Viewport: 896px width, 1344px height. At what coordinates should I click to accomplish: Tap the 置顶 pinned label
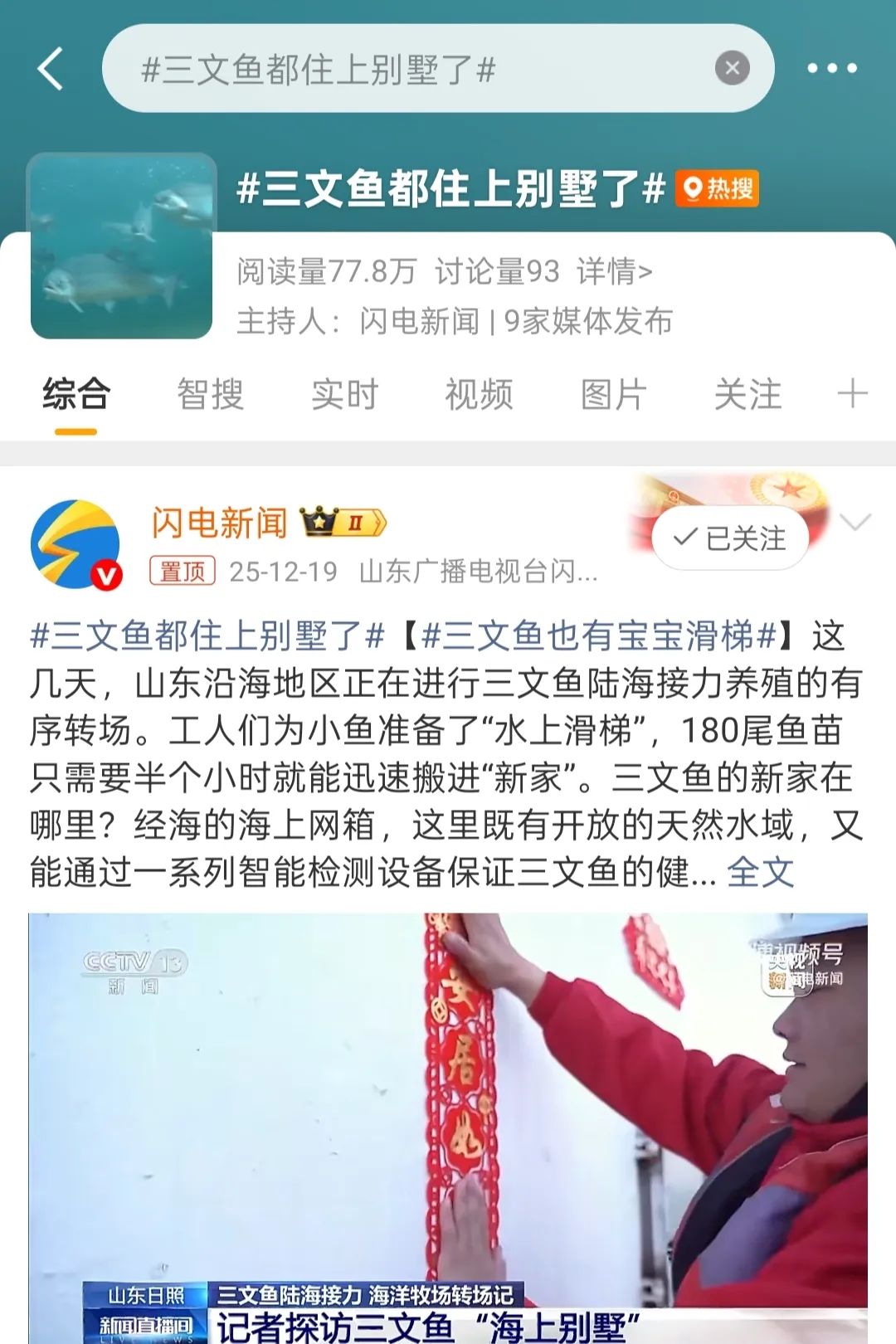[x=184, y=572]
